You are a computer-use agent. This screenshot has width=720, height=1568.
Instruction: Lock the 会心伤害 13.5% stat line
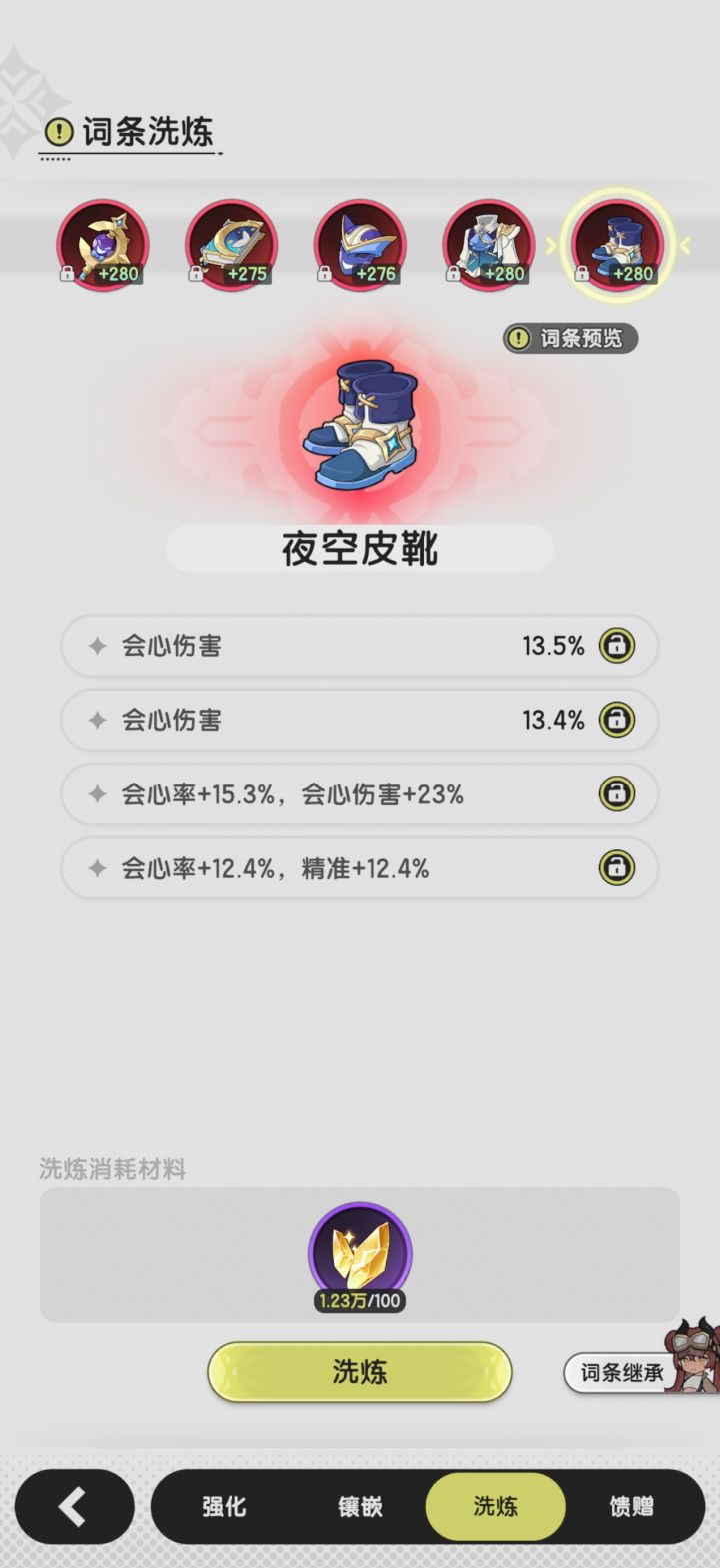click(617, 645)
